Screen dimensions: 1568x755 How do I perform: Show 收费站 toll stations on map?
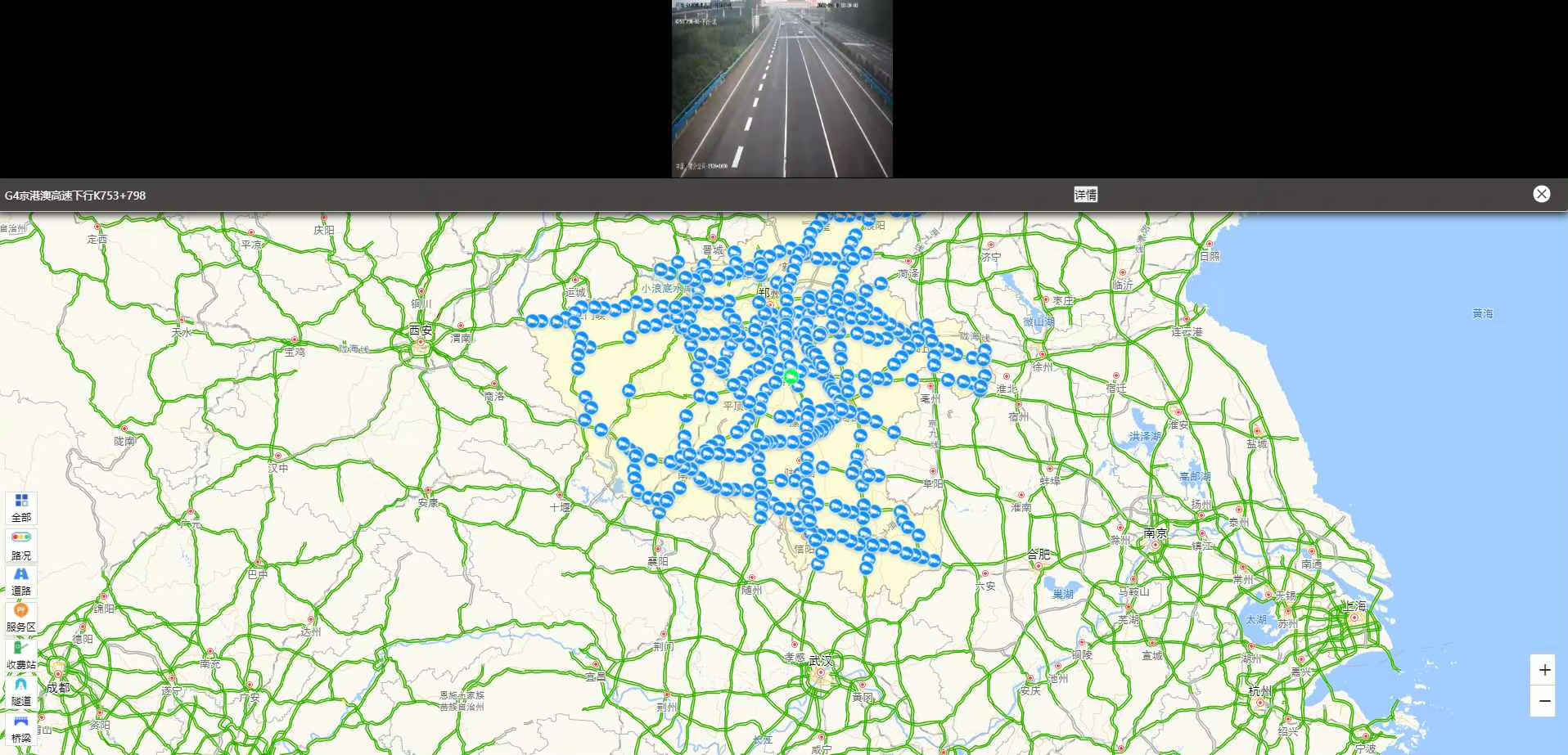21,654
